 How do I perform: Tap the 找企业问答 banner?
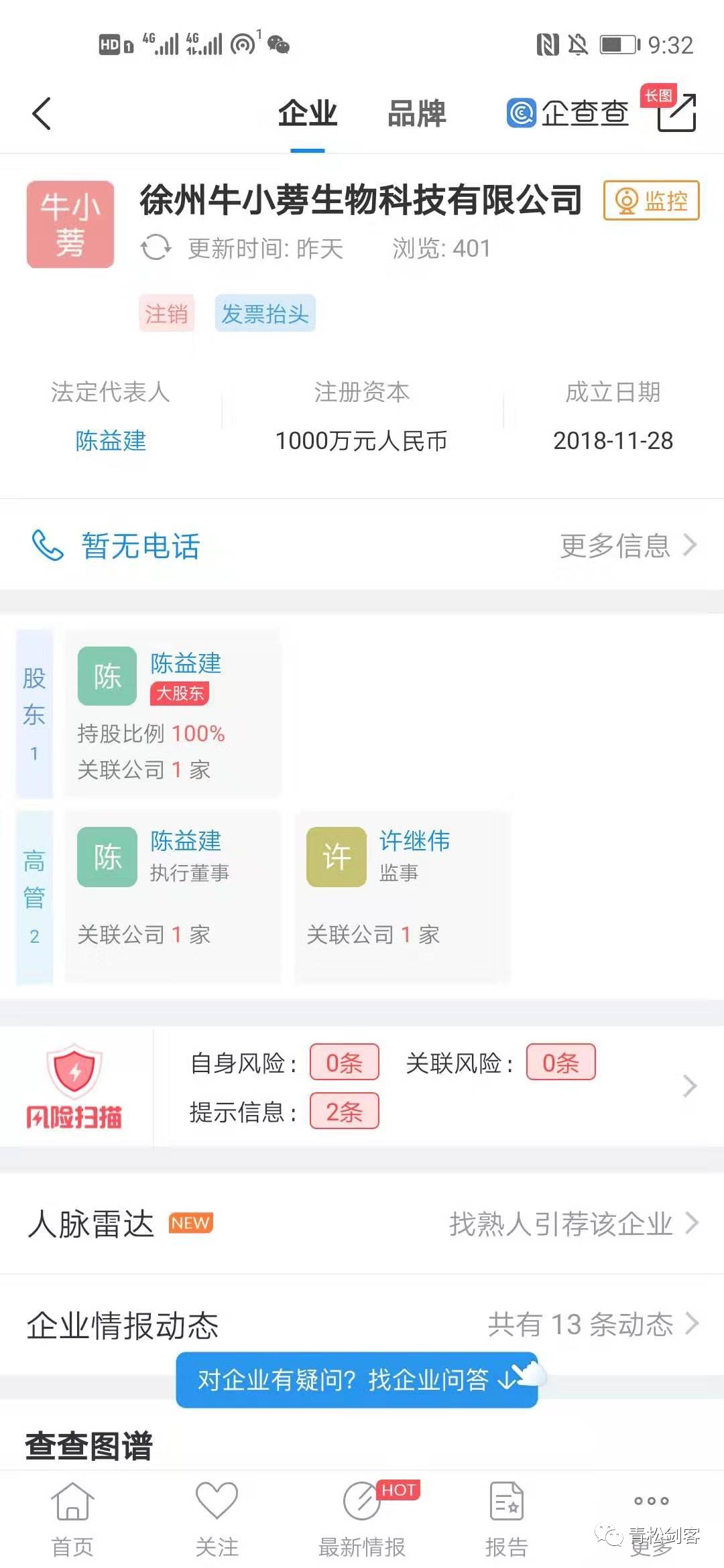357,1380
